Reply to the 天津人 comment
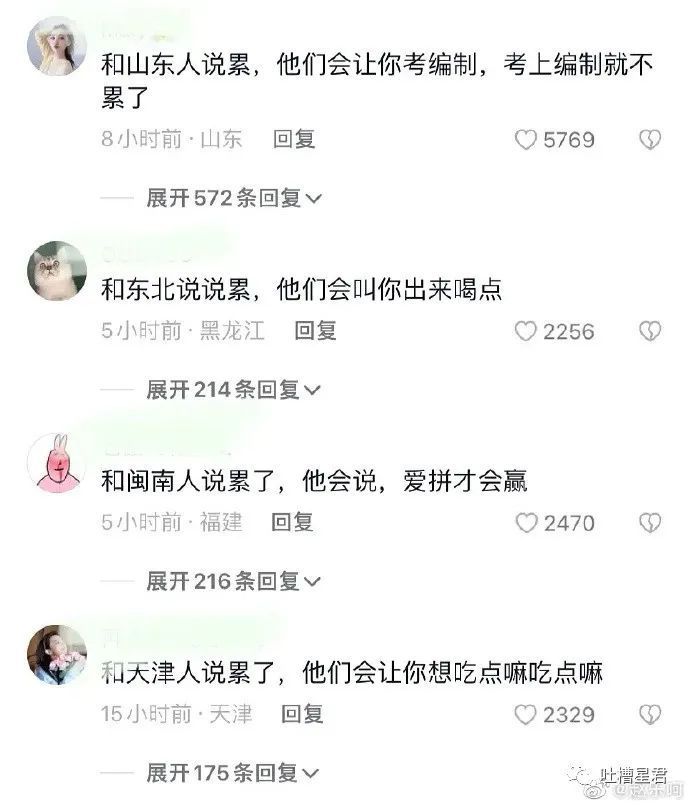 [x=302, y=713]
